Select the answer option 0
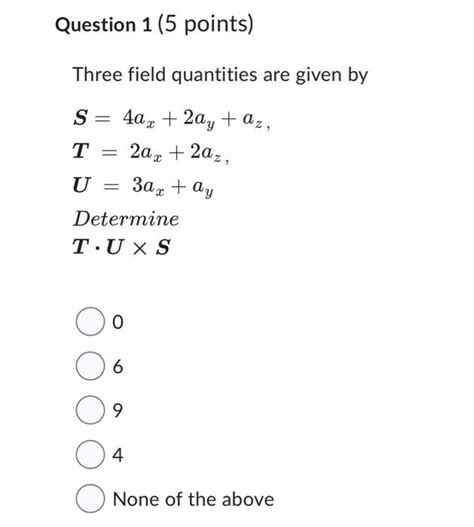 [90, 322]
